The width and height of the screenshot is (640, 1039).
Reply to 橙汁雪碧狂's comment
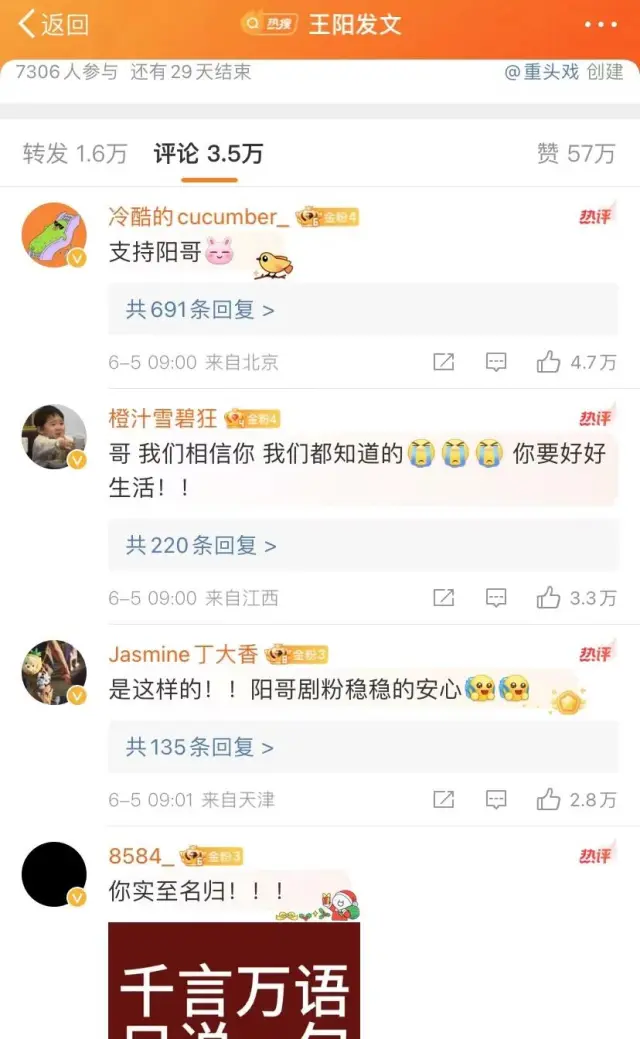point(496,598)
